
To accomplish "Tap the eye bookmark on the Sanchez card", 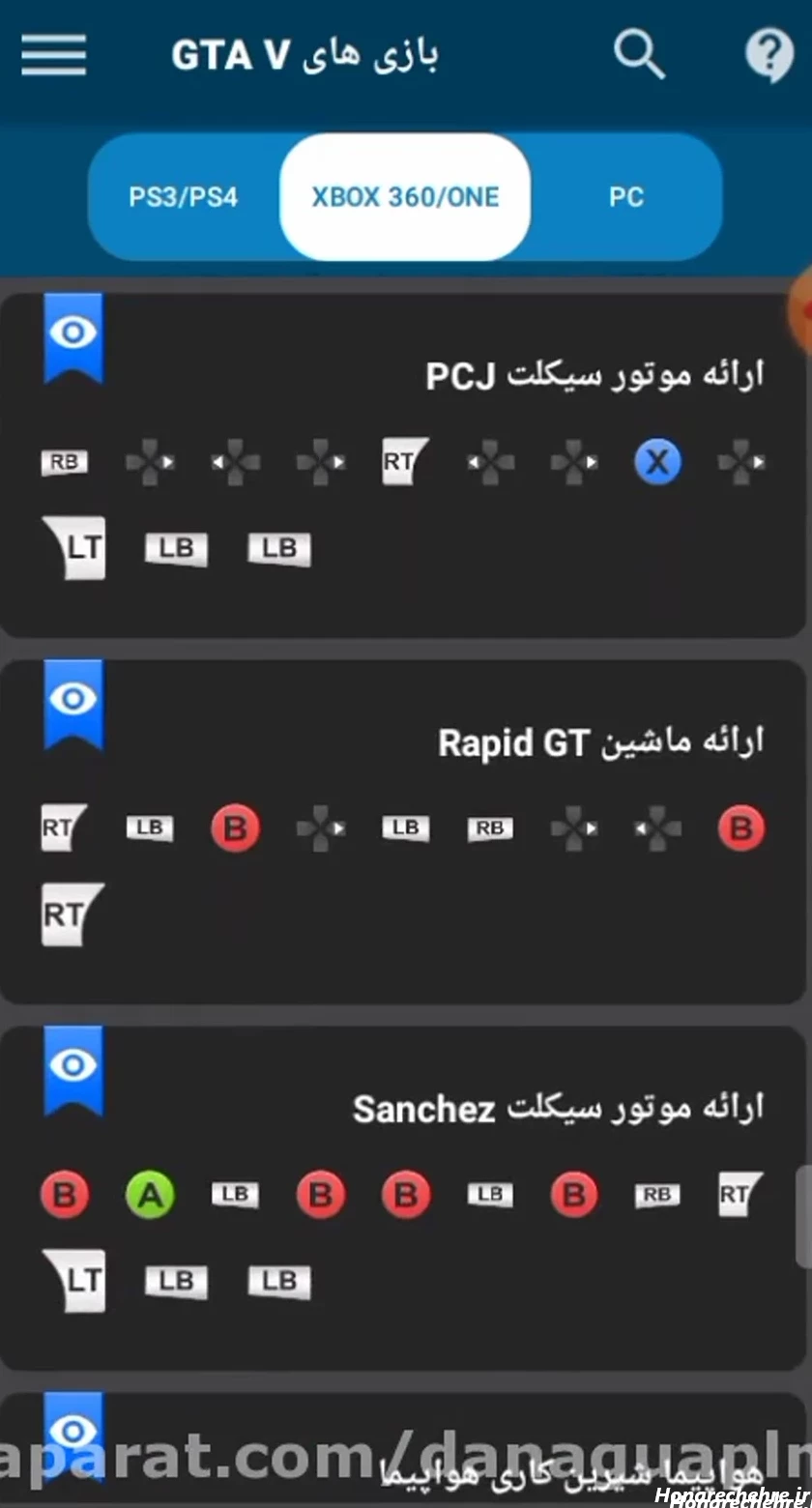I will click(73, 1069).
